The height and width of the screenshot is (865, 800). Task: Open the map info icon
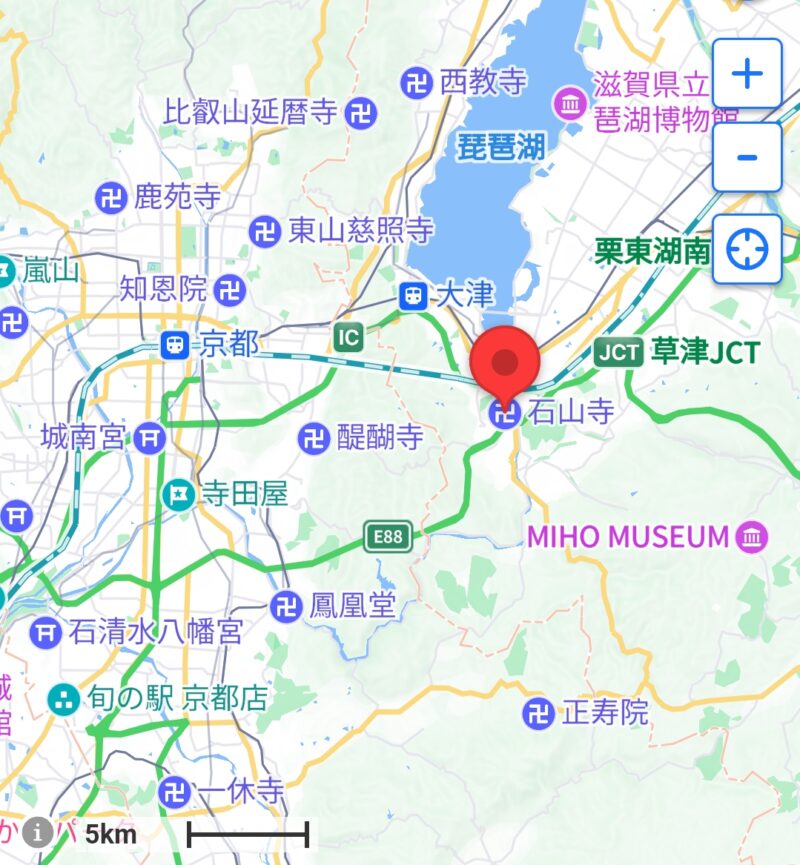coord(38,831)
